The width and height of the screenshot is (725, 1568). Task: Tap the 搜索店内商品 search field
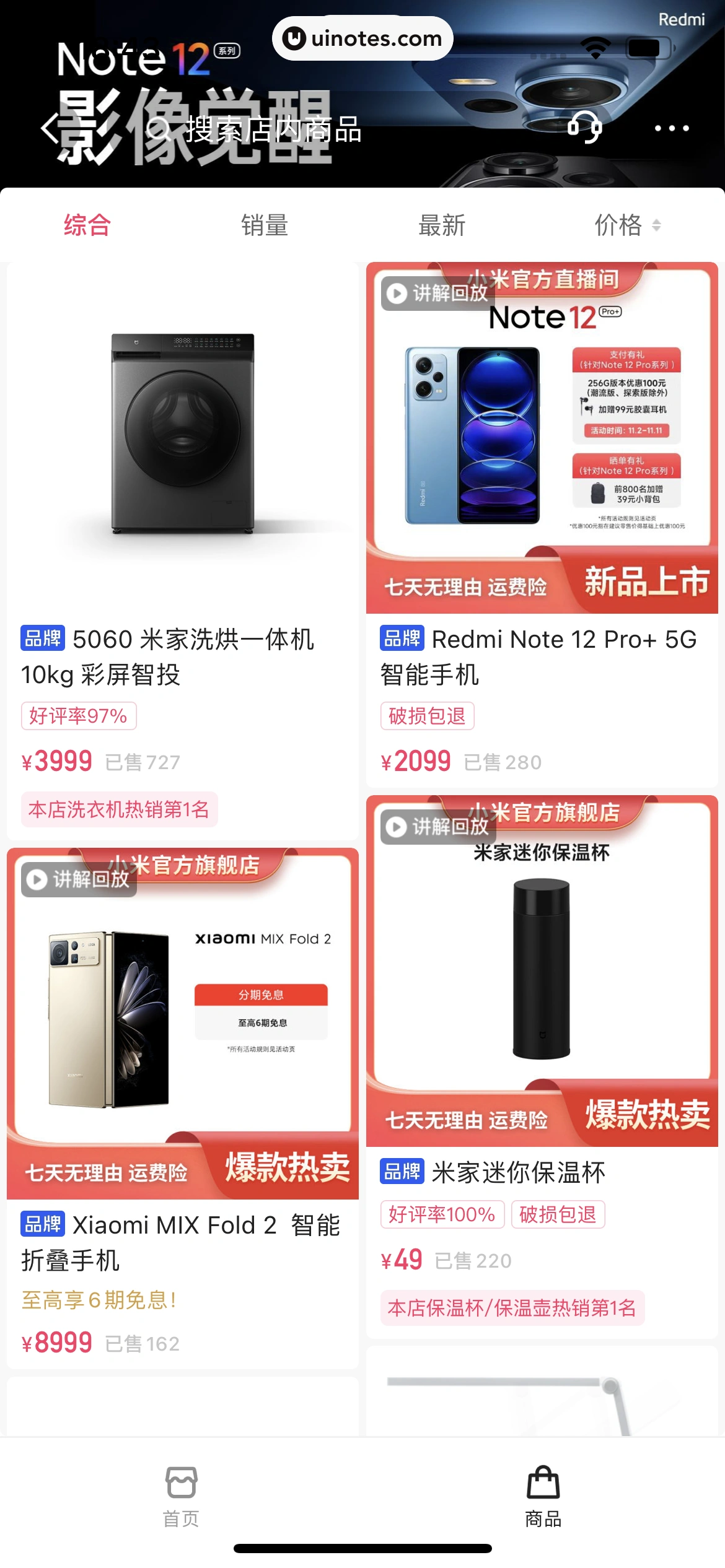point(273,129)
